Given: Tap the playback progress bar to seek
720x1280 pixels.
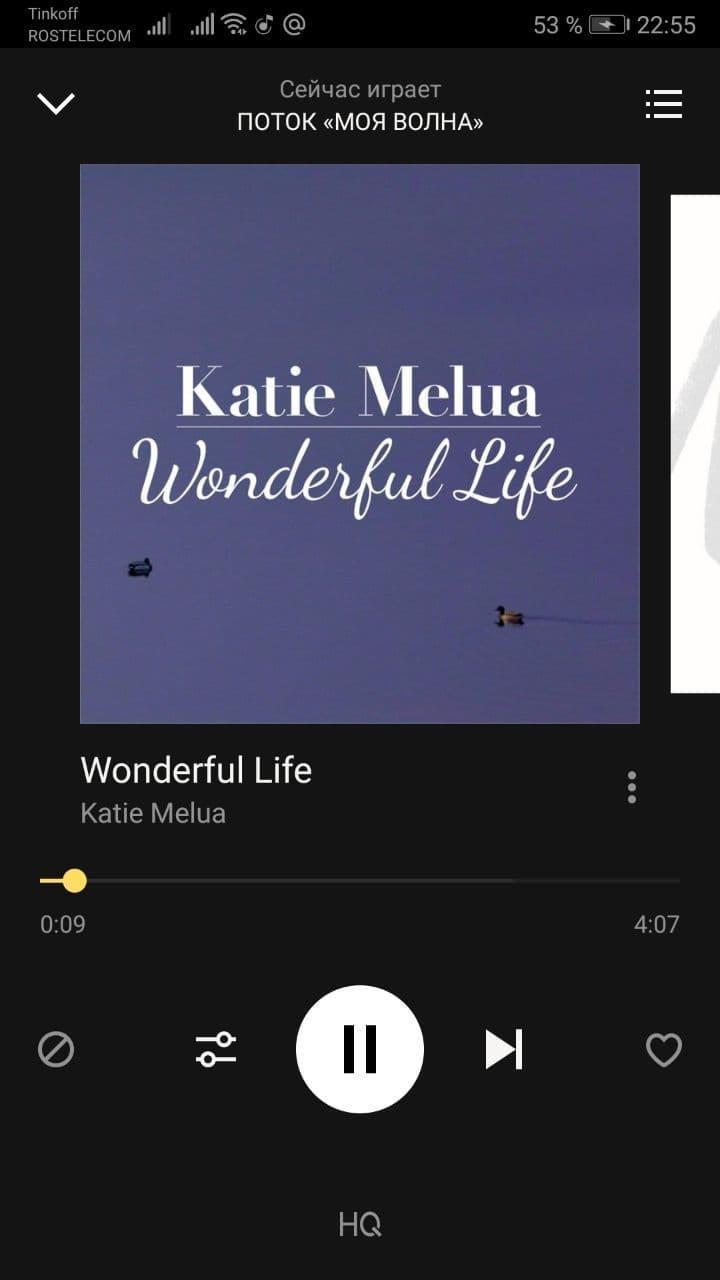Looking at the screenshot, I should pyautogui.click(x=360, y=881).
